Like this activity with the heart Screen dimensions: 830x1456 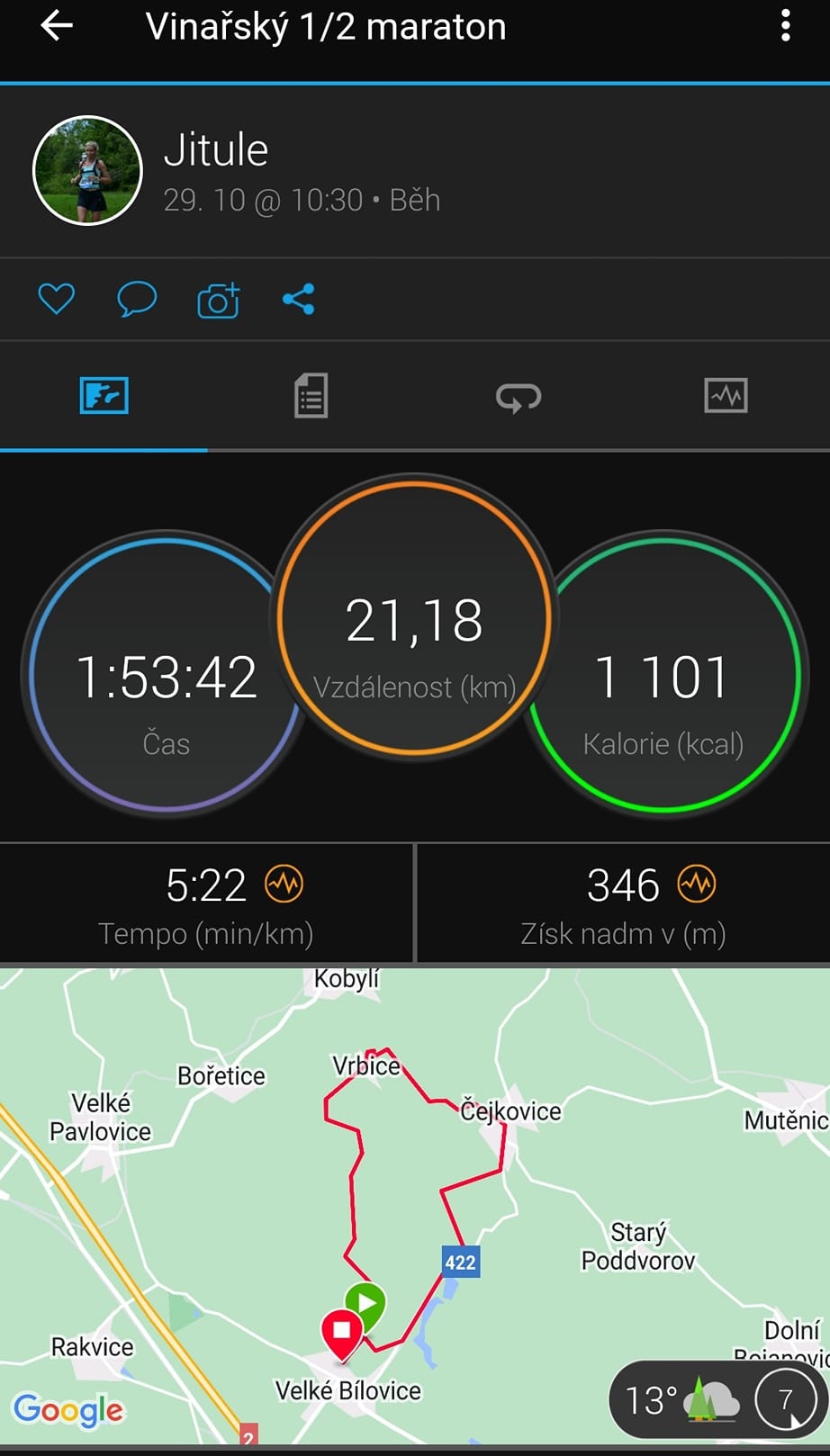(x=56, y=299)
